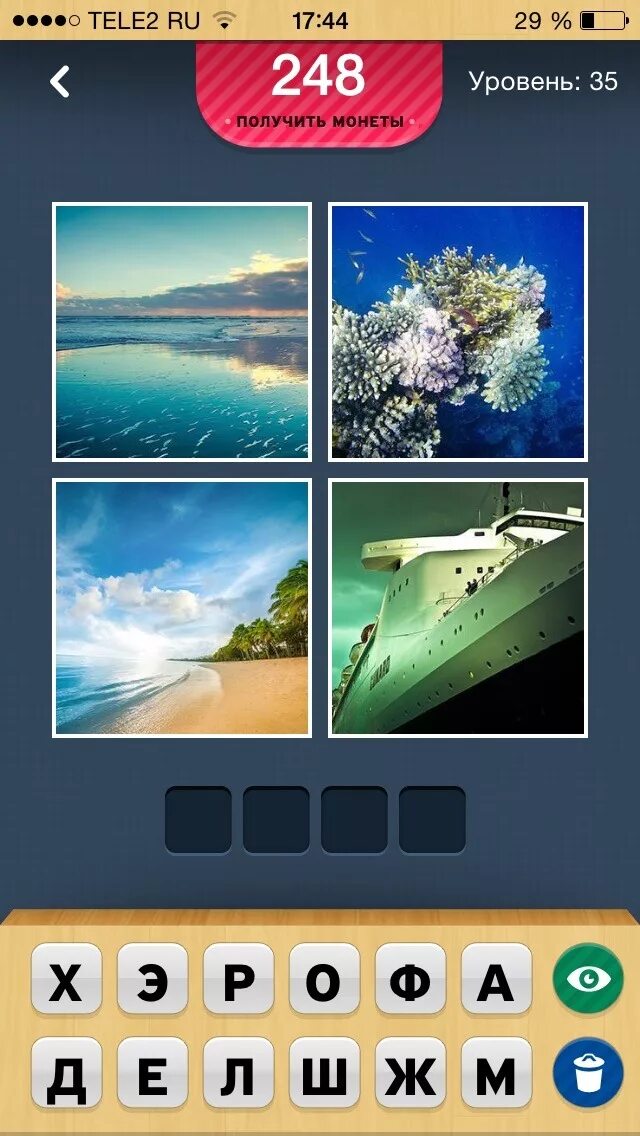Screen dimensions: 640x1136
Task: Tap the letter Х tile
Action: pyautogui.click(x=67, y=985)
